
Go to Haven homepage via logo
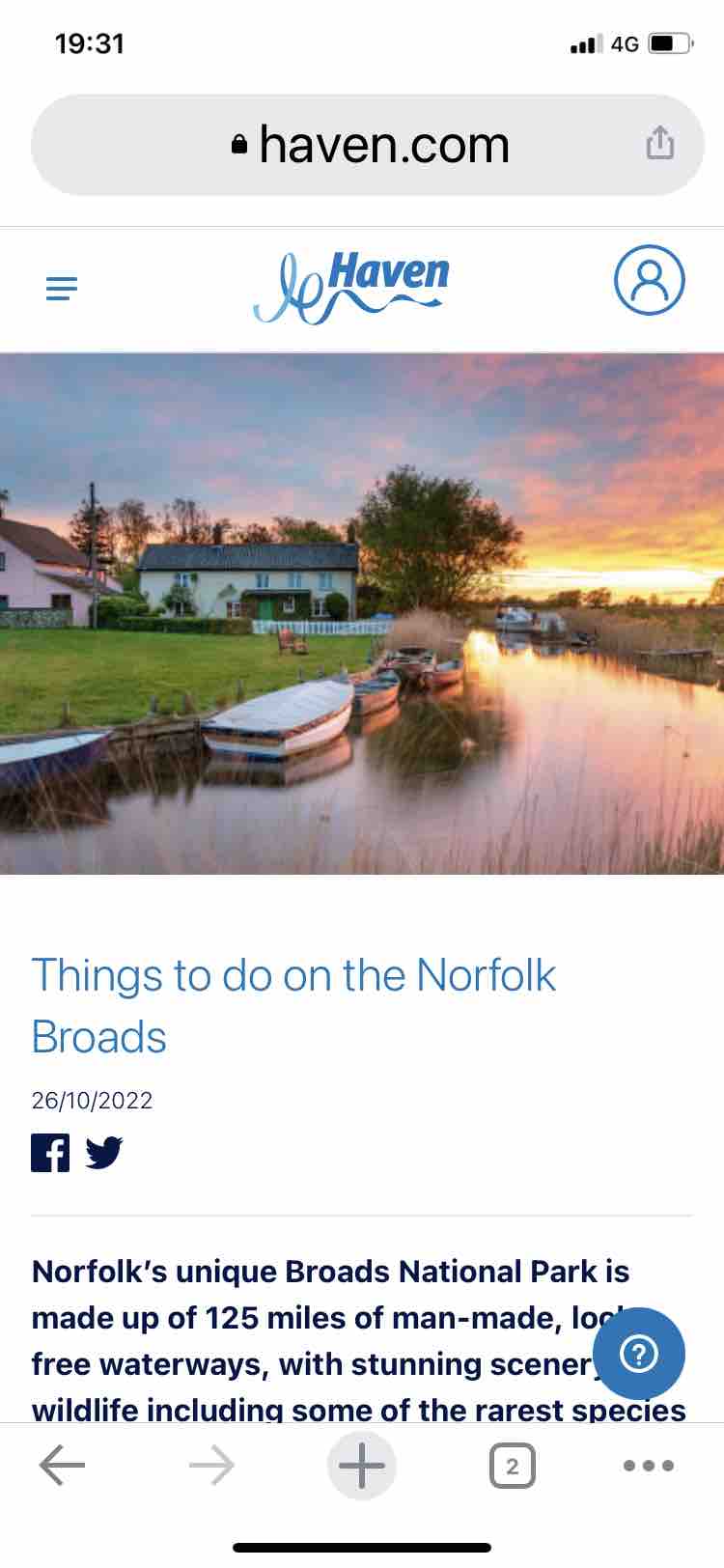click(x=351, y=286)
